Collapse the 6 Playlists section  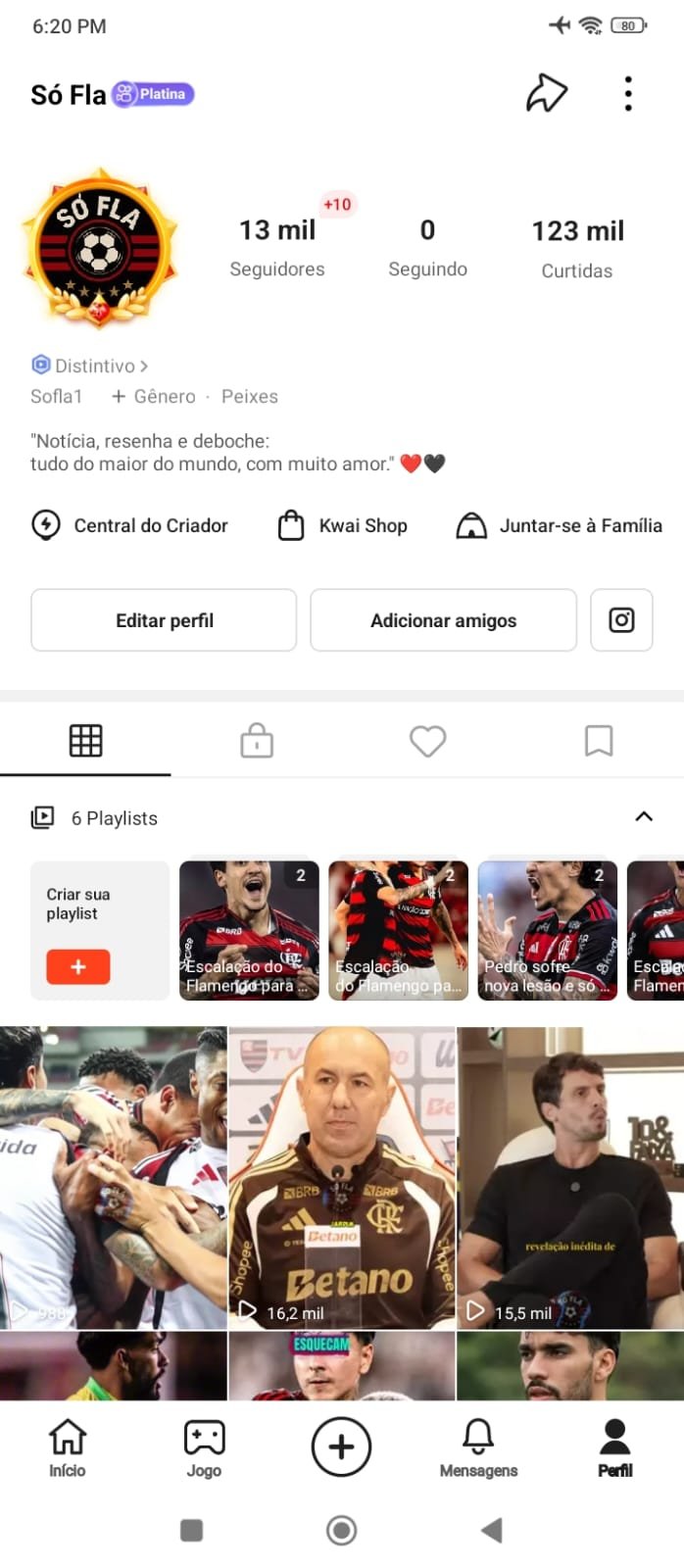[x=644, y=816]
